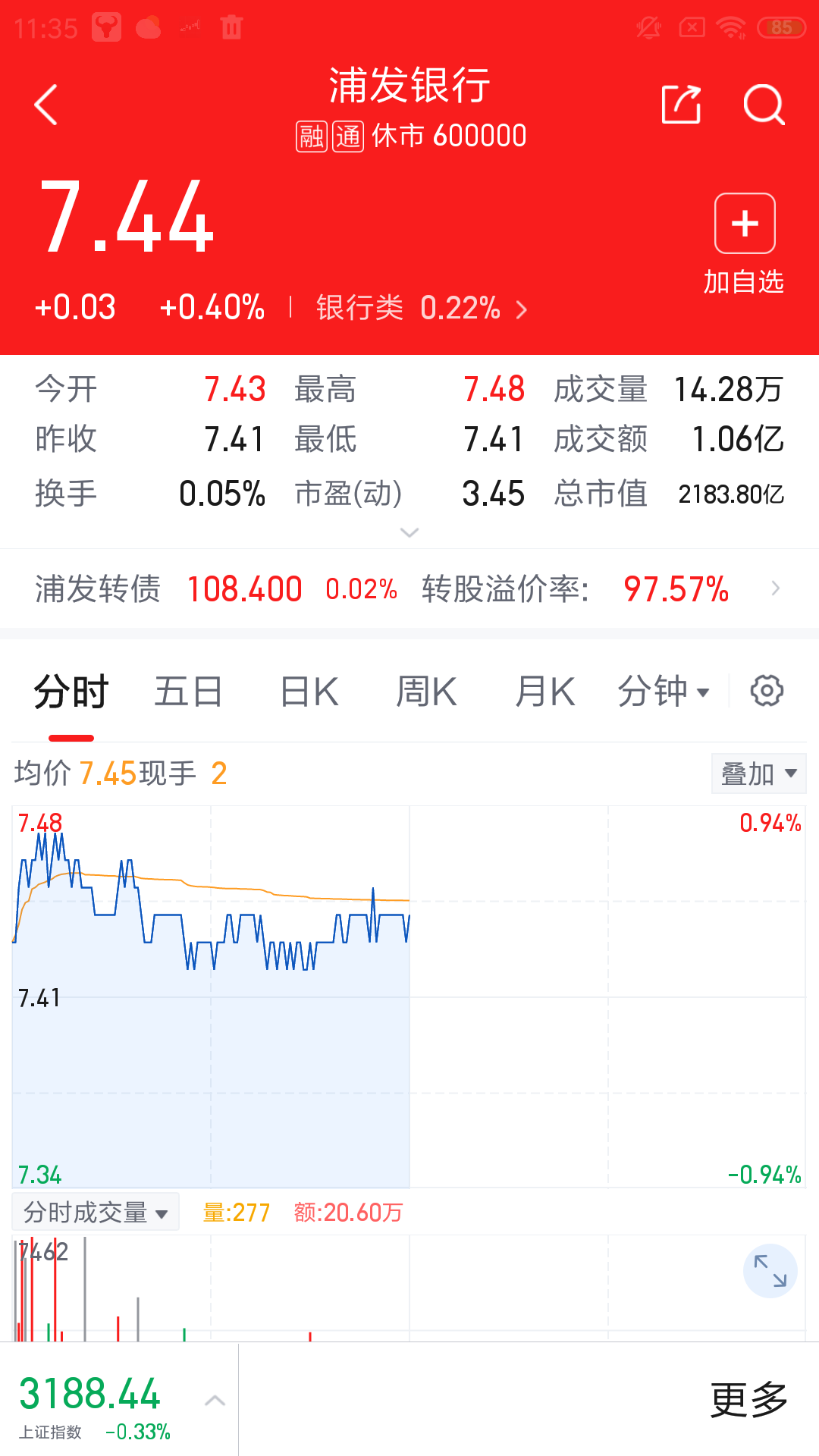Open the 分钟 interval dropdown
This screenshot has width=819, height=1456.
tap(663, 690)
